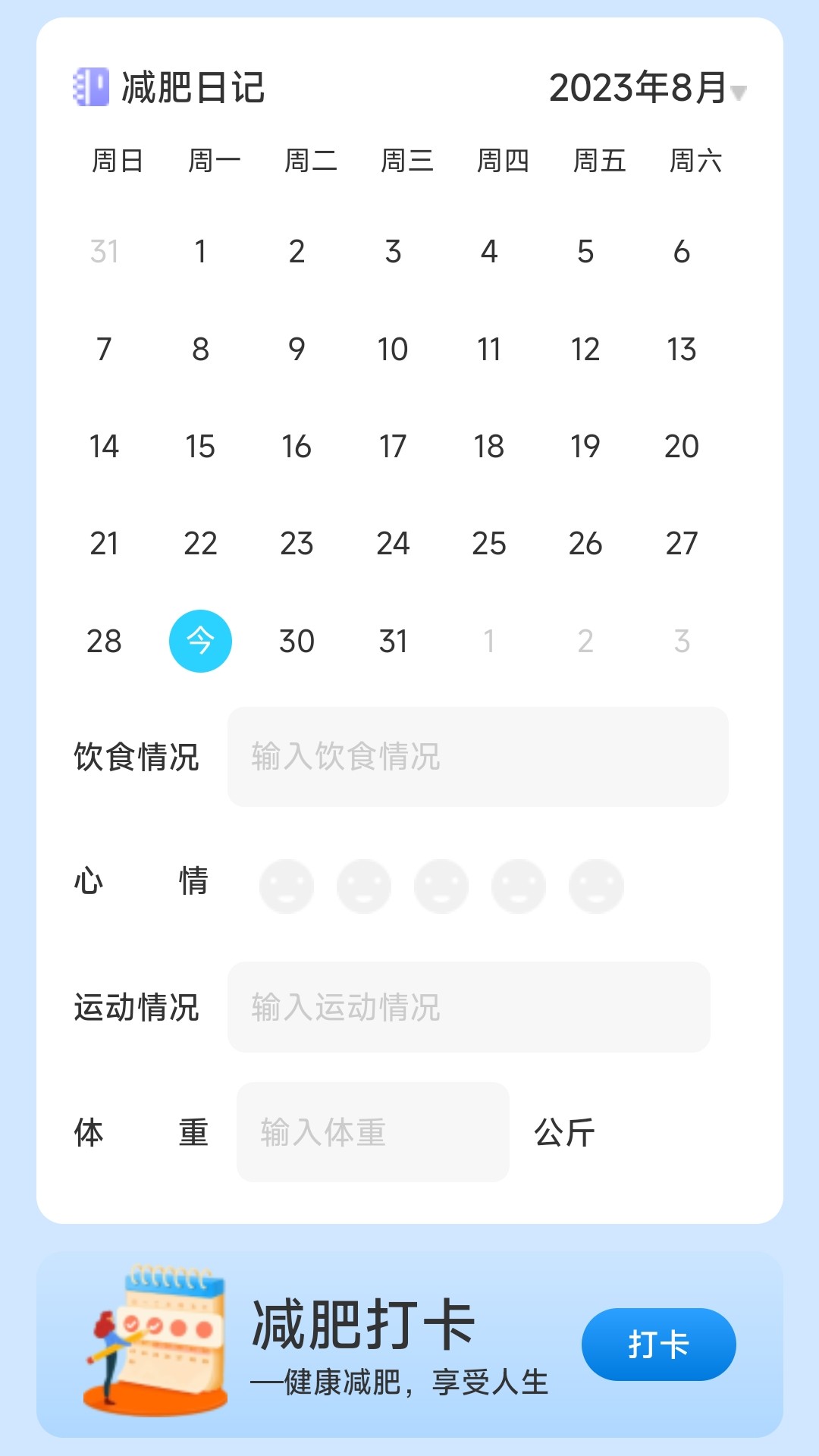Select August 1 on the calendar
This screenshot has height=1456, width=819.
(200, 252)
